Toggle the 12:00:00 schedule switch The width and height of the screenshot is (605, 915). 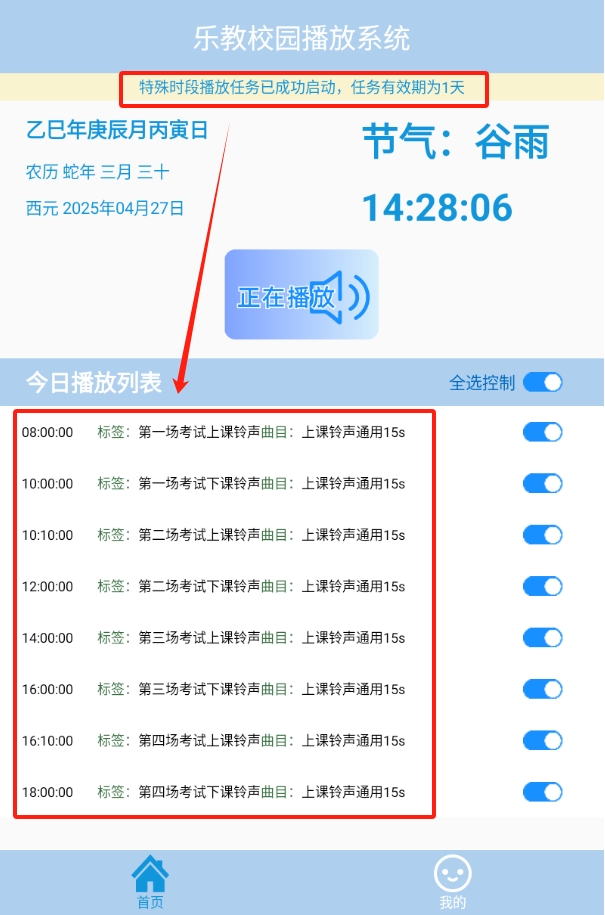(542, 586)
